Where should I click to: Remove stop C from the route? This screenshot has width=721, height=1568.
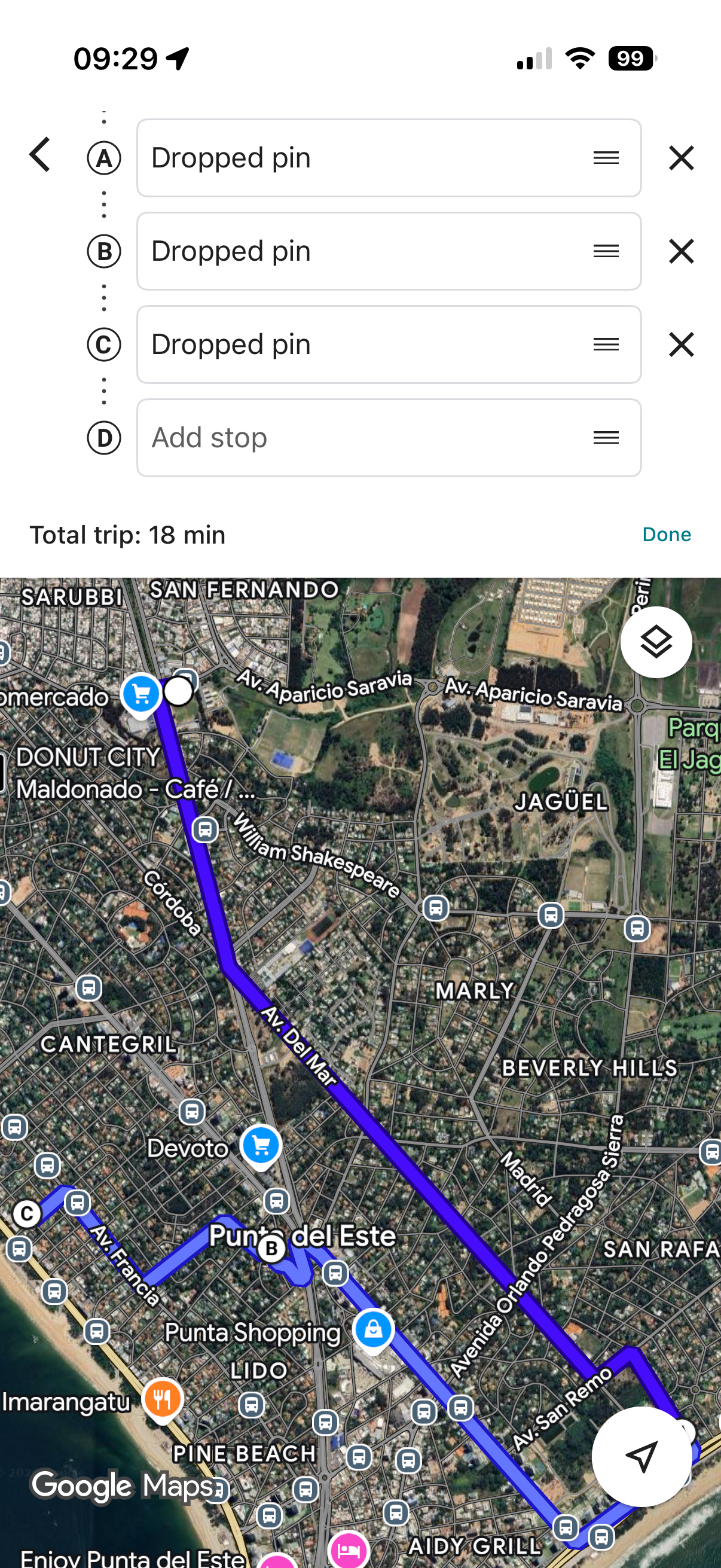coord(681,344)
